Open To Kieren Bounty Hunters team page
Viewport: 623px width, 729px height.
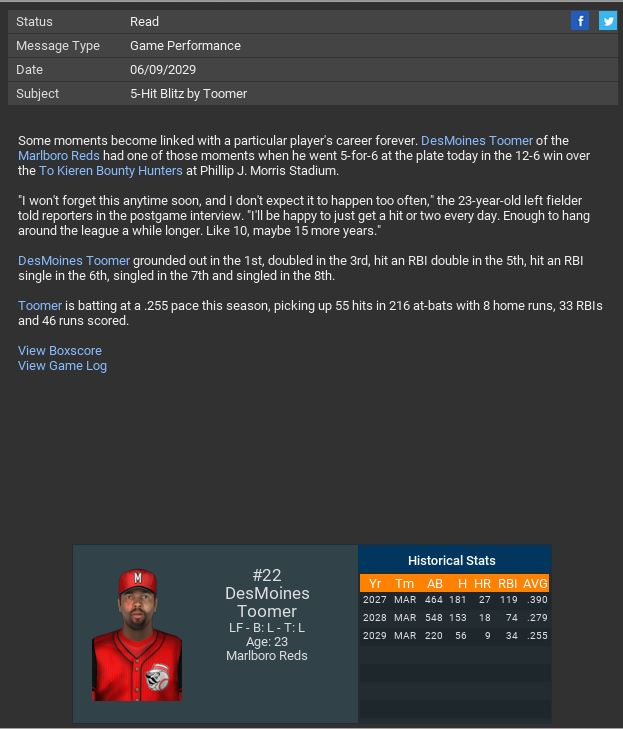click(x=110, y=171)
